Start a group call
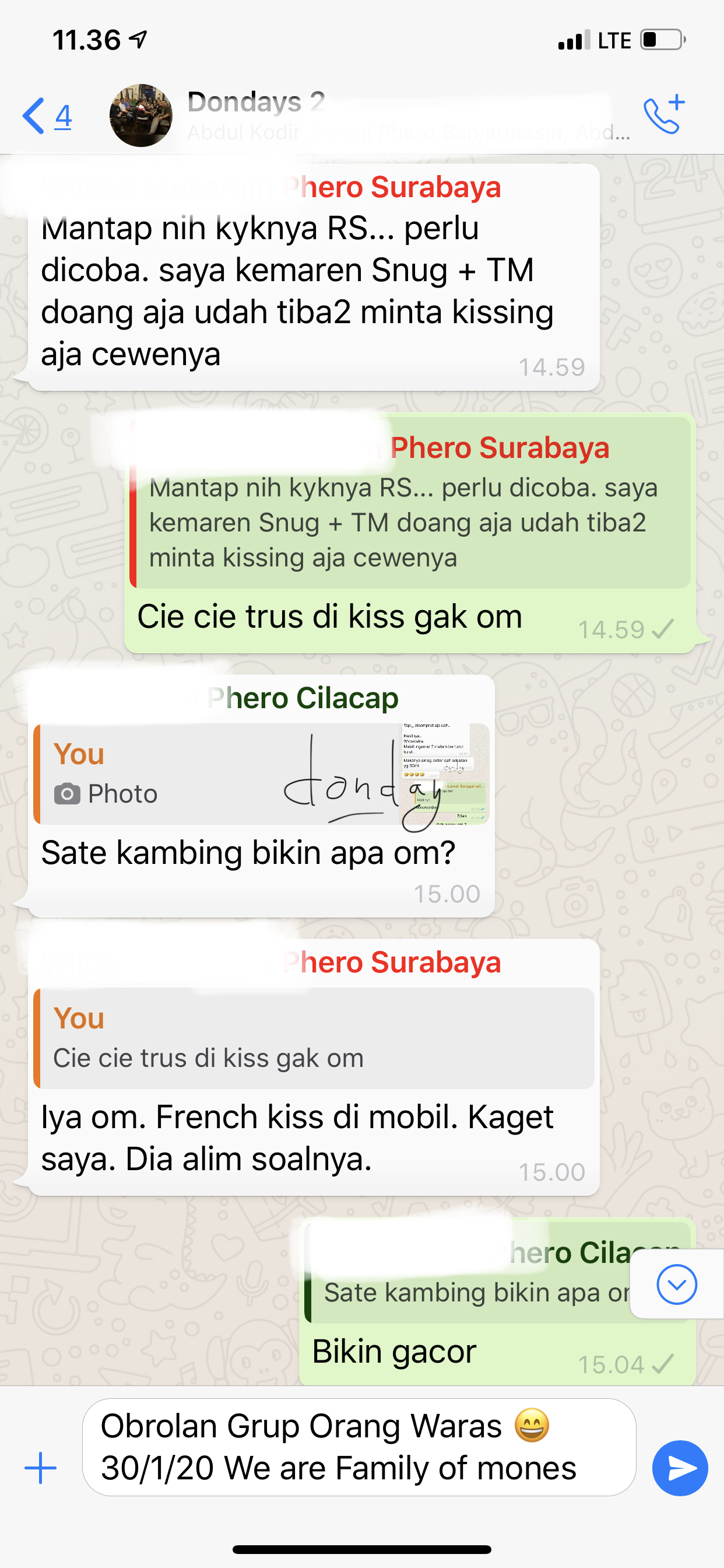This screenshot has height=1568, width=724. (665, 114)
